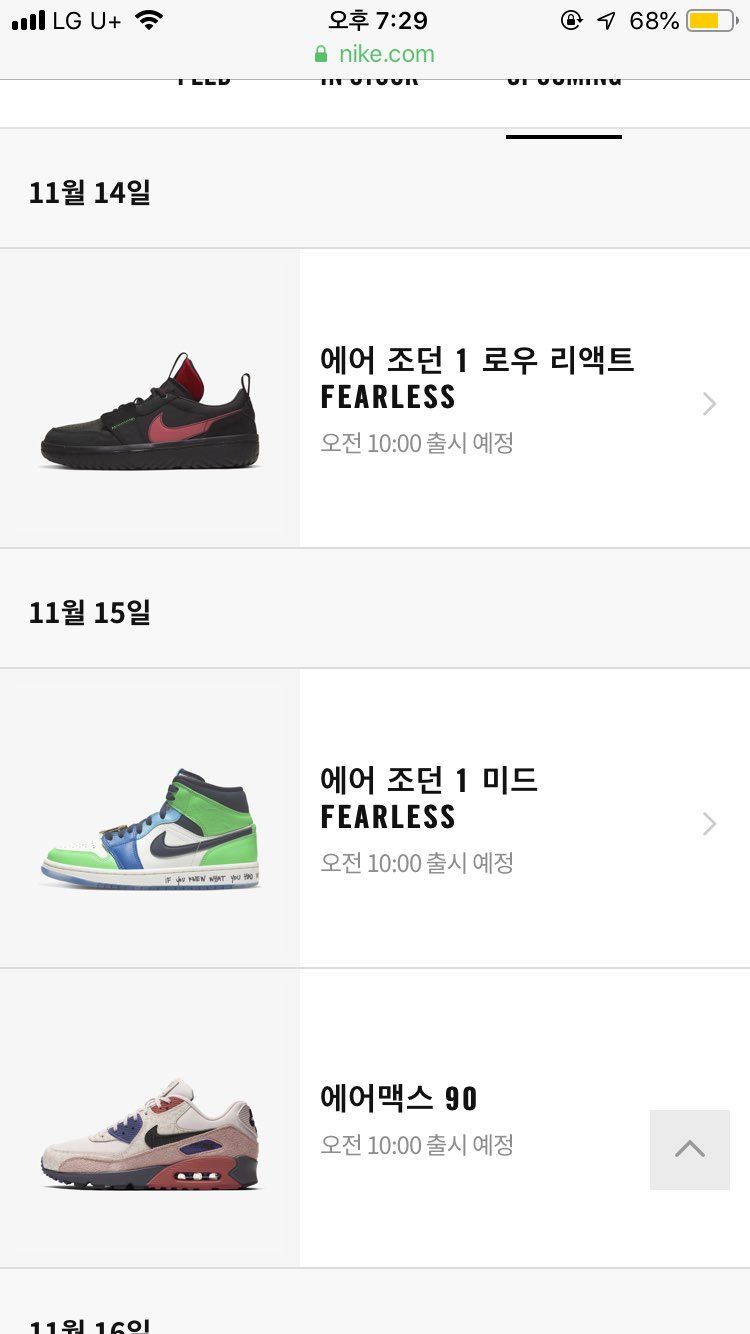Screen dimensions: 750x1334
Task: Jump back to top with the up-arrow button
Action: point(690,1149)
